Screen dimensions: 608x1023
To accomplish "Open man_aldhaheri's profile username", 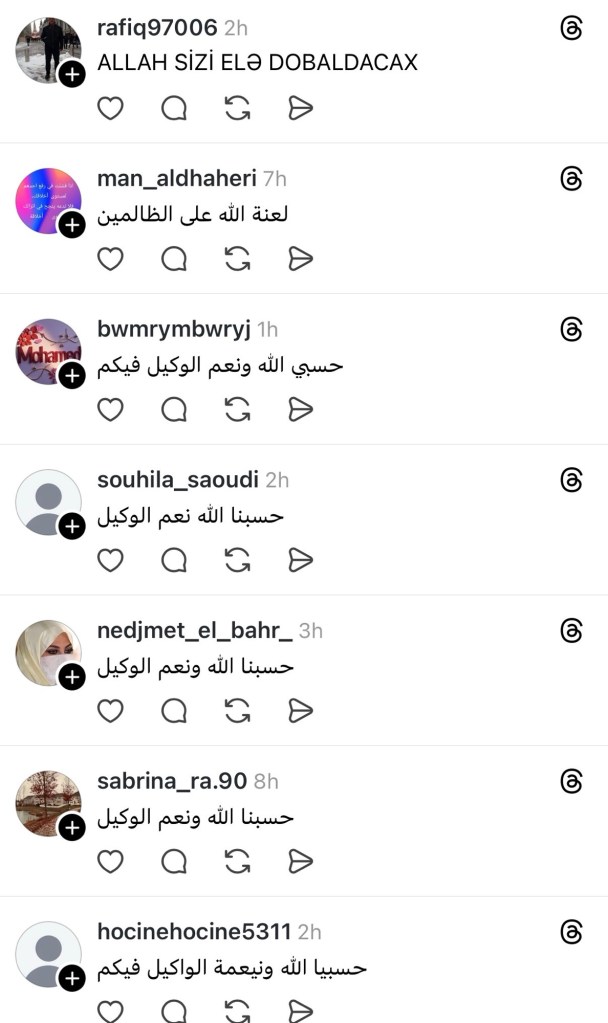I will (176, 178).
